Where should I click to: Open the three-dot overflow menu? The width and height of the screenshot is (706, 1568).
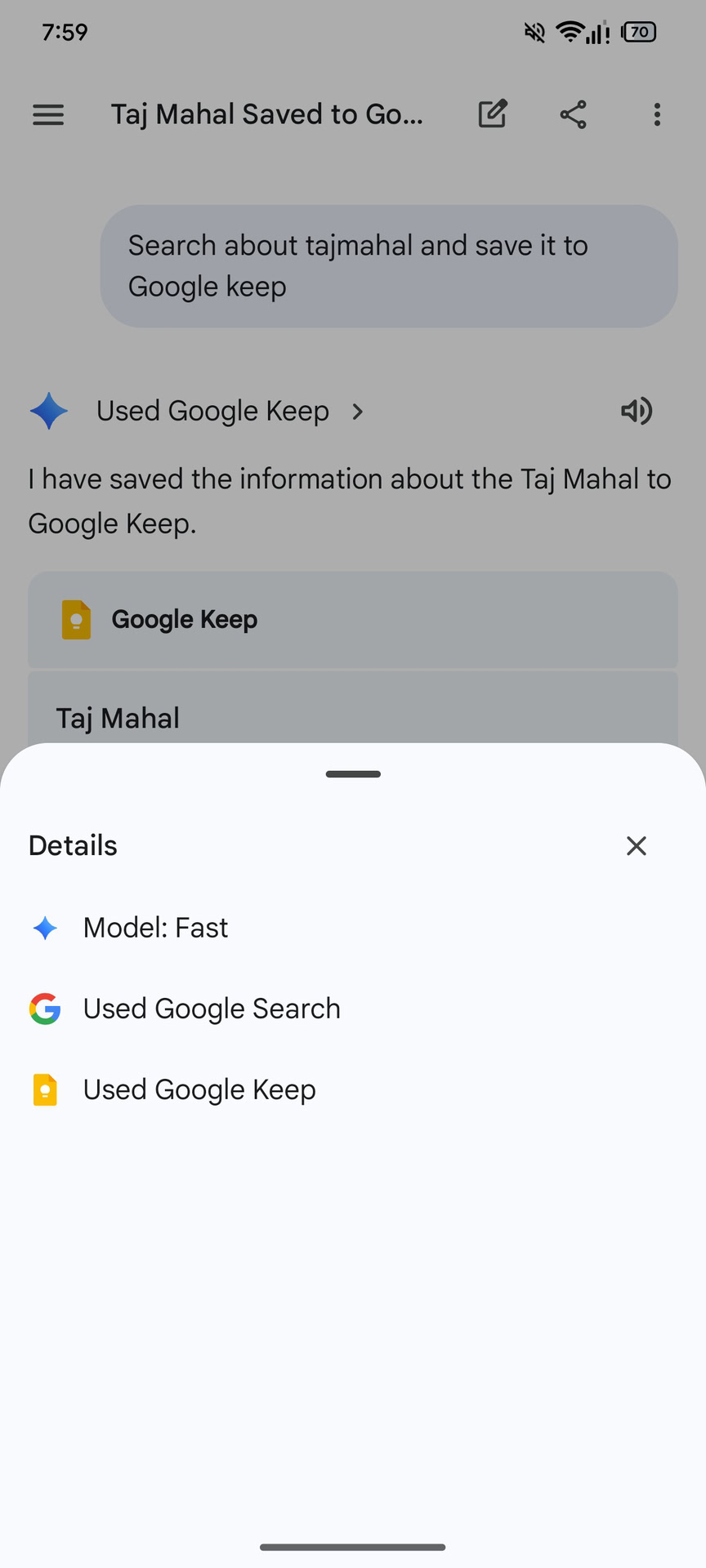click(657, 115)
